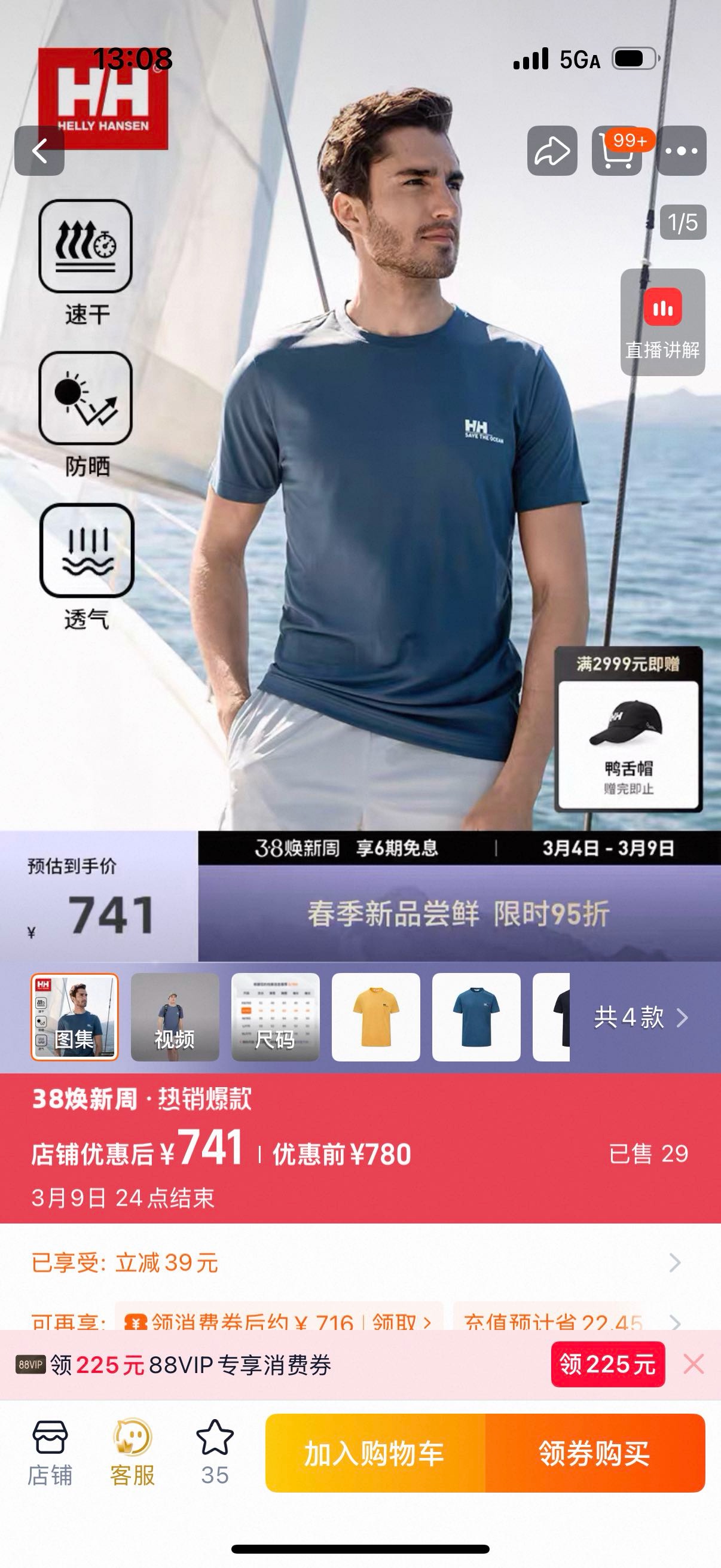Choose the yellow T-shirt style
The width and height of the screenshot is (721, 1568).
[375, 1017]
